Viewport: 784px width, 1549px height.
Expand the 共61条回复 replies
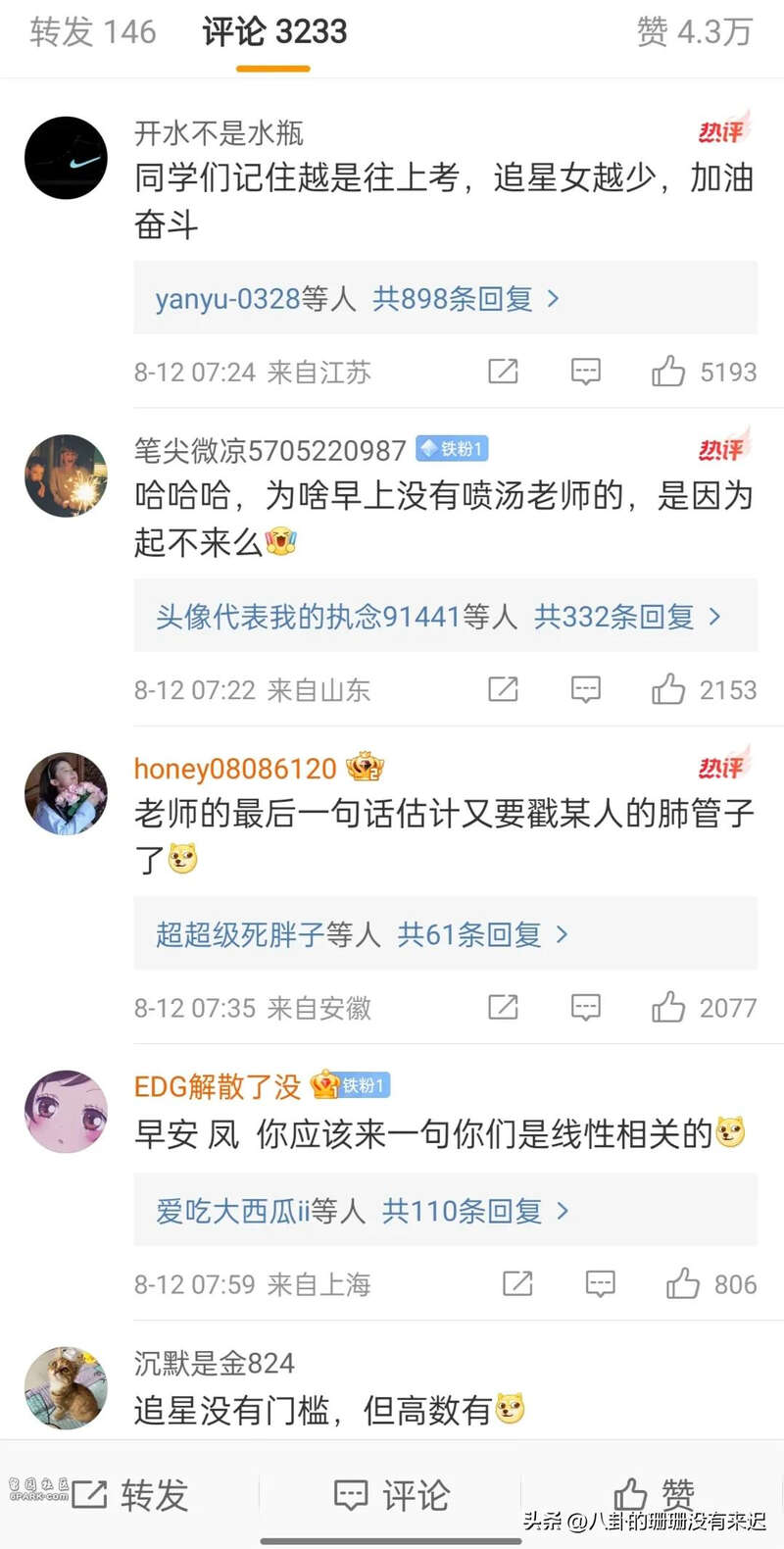tap(469, 934)
